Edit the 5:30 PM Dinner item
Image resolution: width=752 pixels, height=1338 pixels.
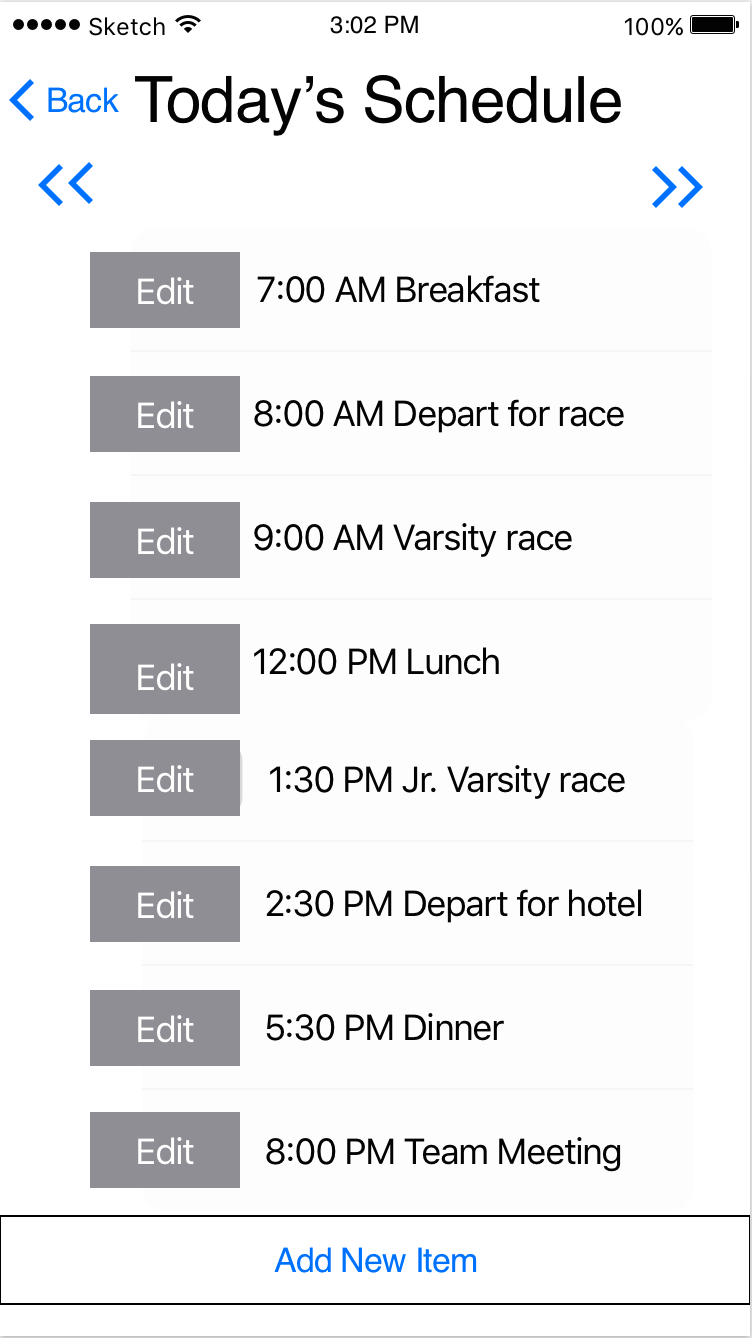[165, 1028]
